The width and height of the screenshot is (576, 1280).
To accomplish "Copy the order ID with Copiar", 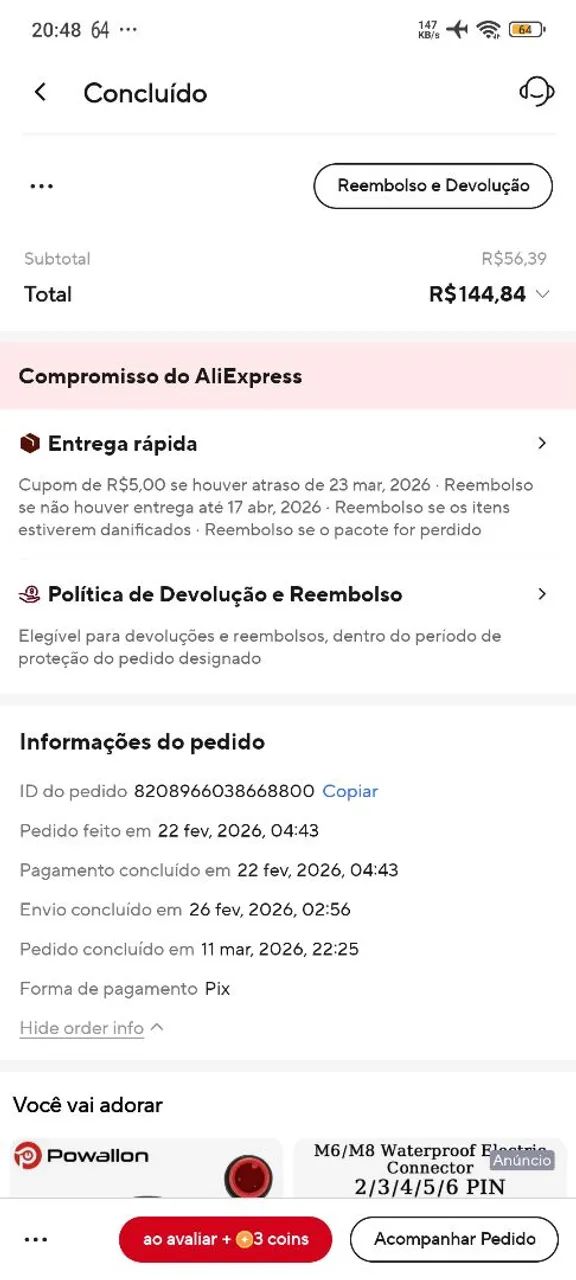I will [350, 791].
